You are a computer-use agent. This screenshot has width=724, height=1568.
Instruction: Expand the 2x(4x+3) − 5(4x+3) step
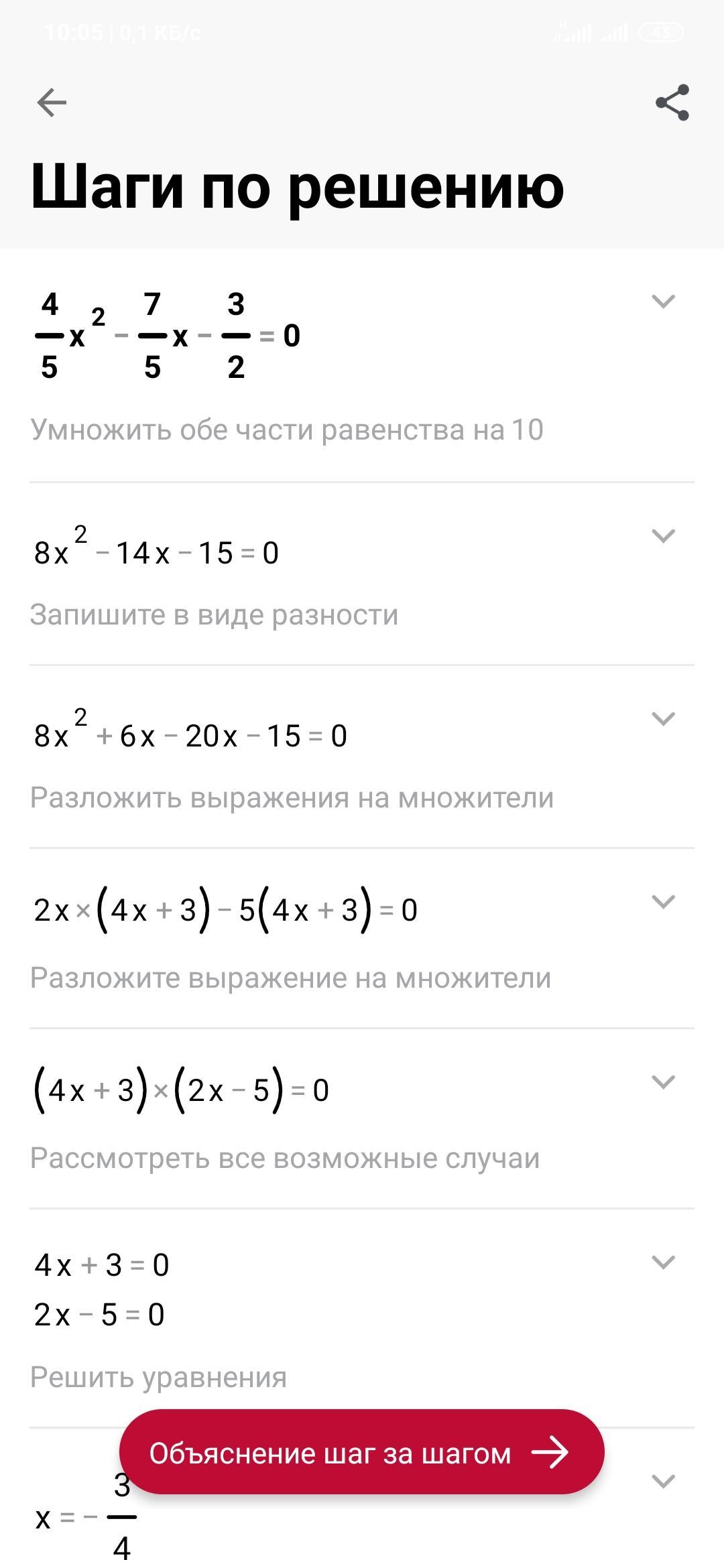pos(663,902)
